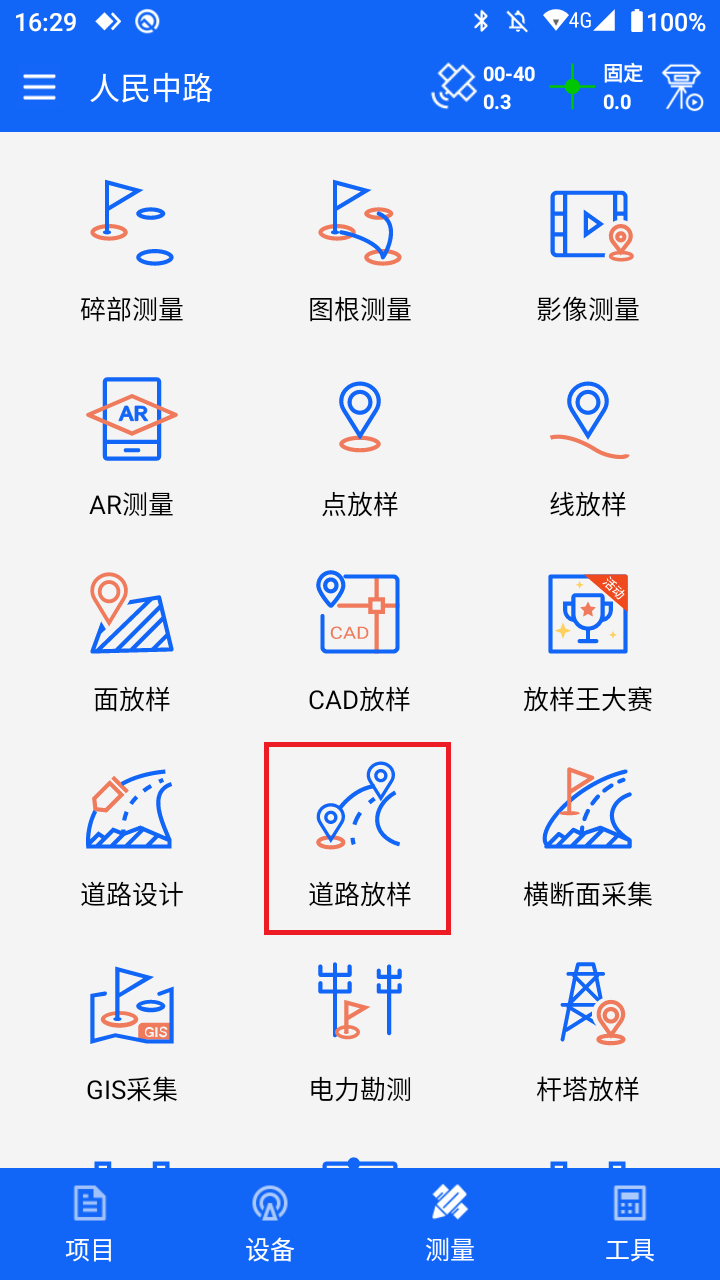Open AR测量
This screenshot has width=720, height=1280.
pos(132,446)
